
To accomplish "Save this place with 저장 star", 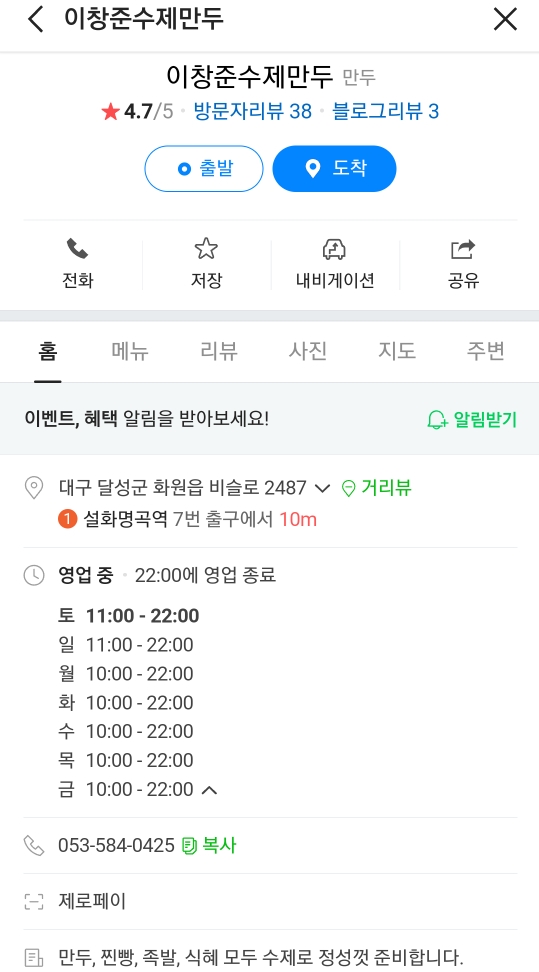I will [206, 265].
